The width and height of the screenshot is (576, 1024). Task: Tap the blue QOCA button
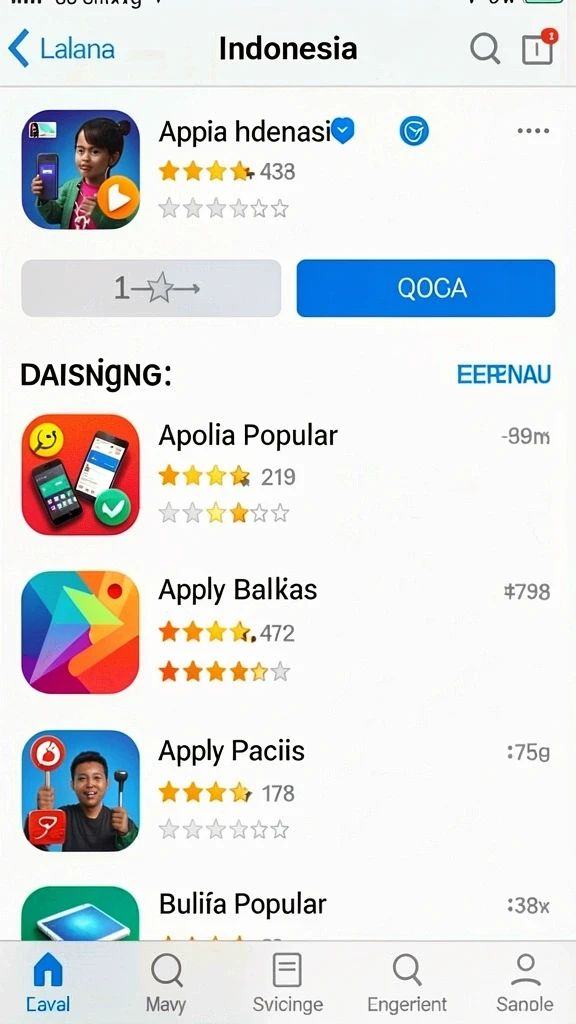pyautogui.click(x=426, y=288)
